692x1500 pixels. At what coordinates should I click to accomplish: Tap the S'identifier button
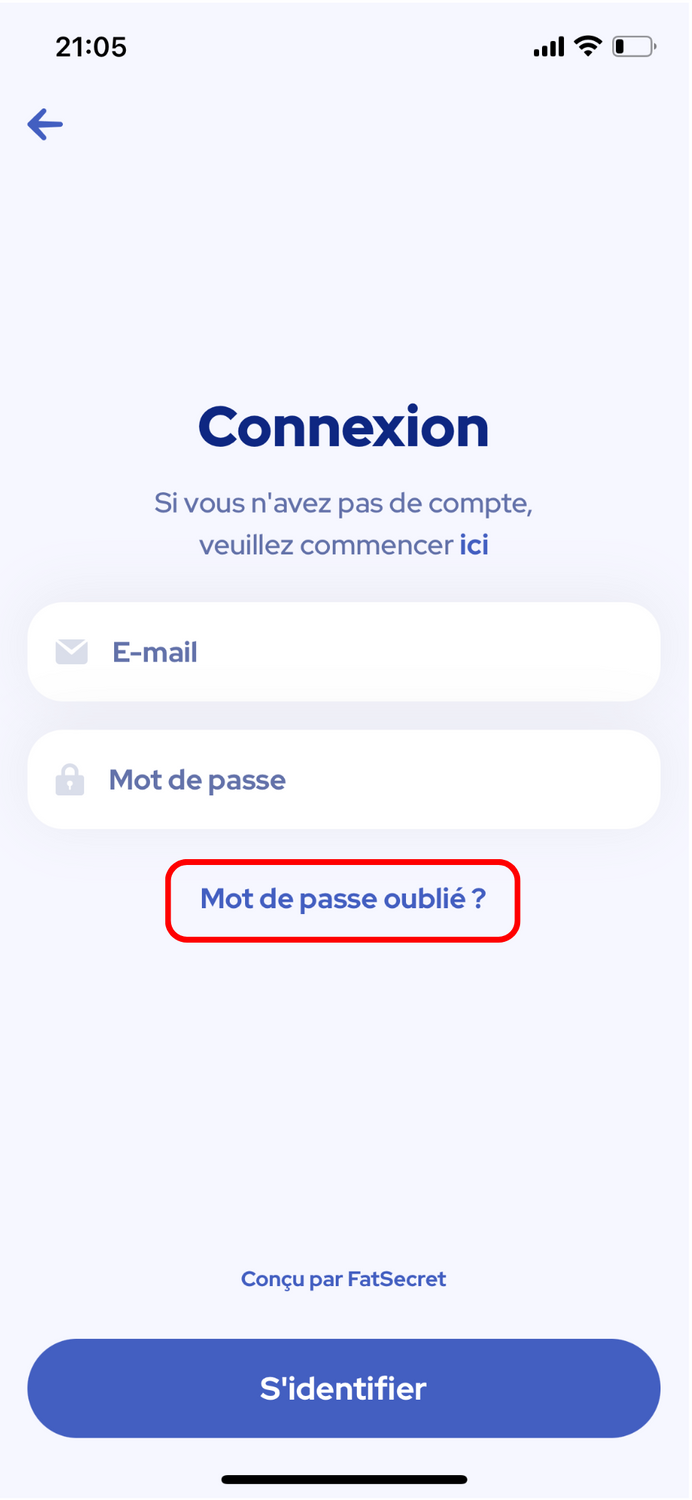(344, 1388)
